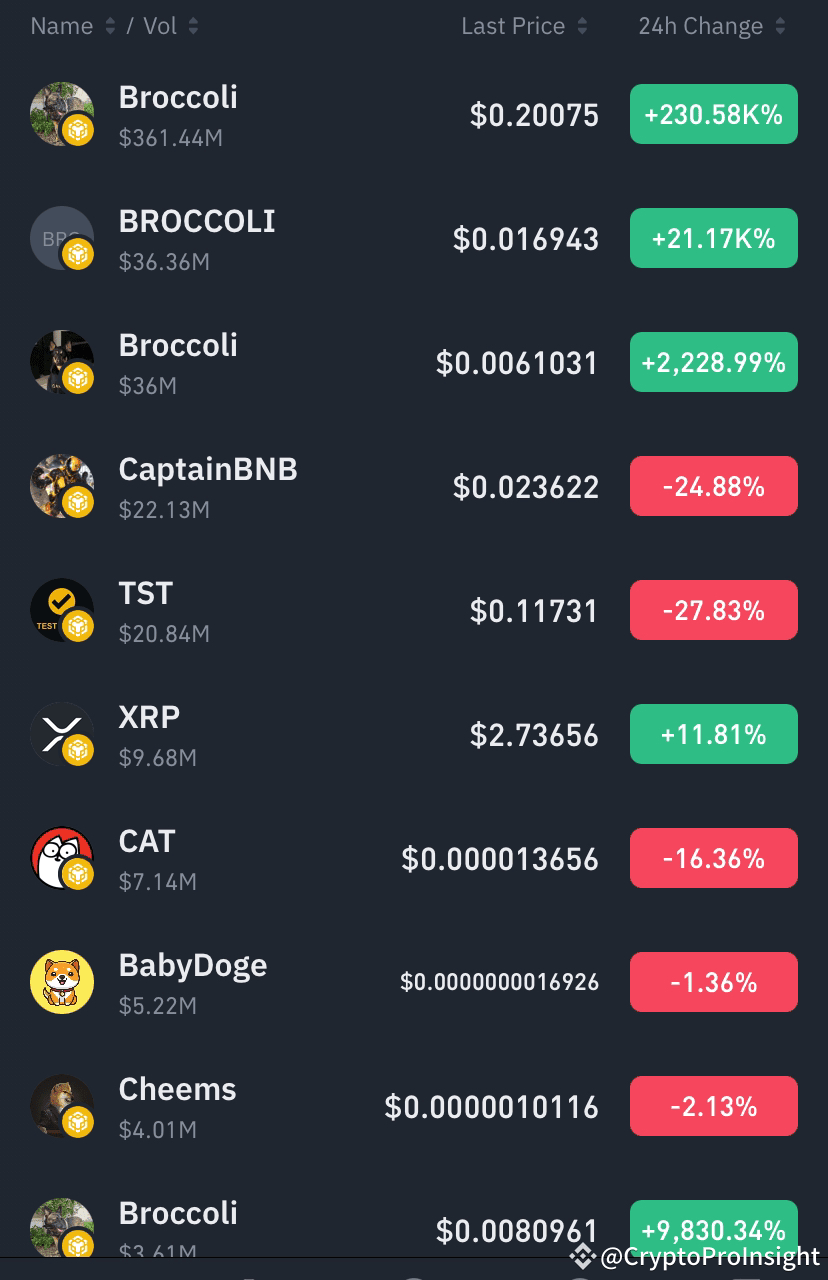Click the CAT white cat logo
Image resolution: width=828 pixels, height=1280 pixels.
62,857
